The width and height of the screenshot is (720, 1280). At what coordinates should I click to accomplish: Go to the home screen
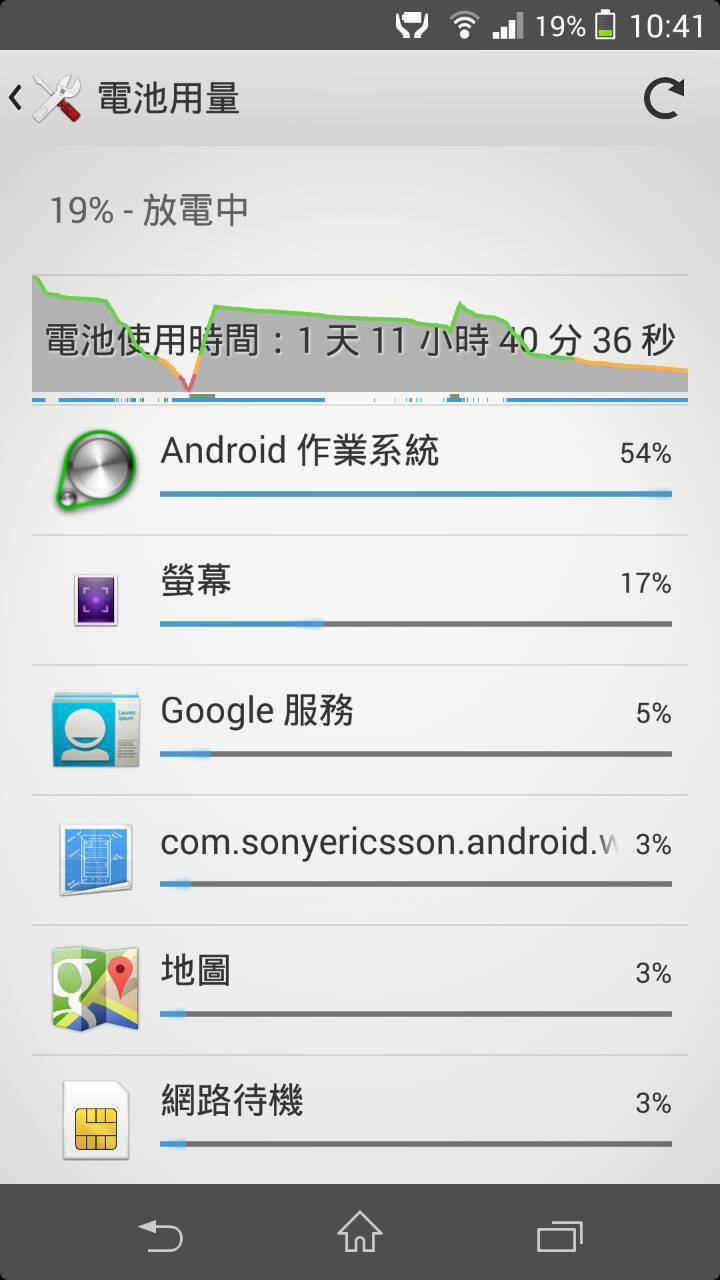click(x=360, y=1232)
